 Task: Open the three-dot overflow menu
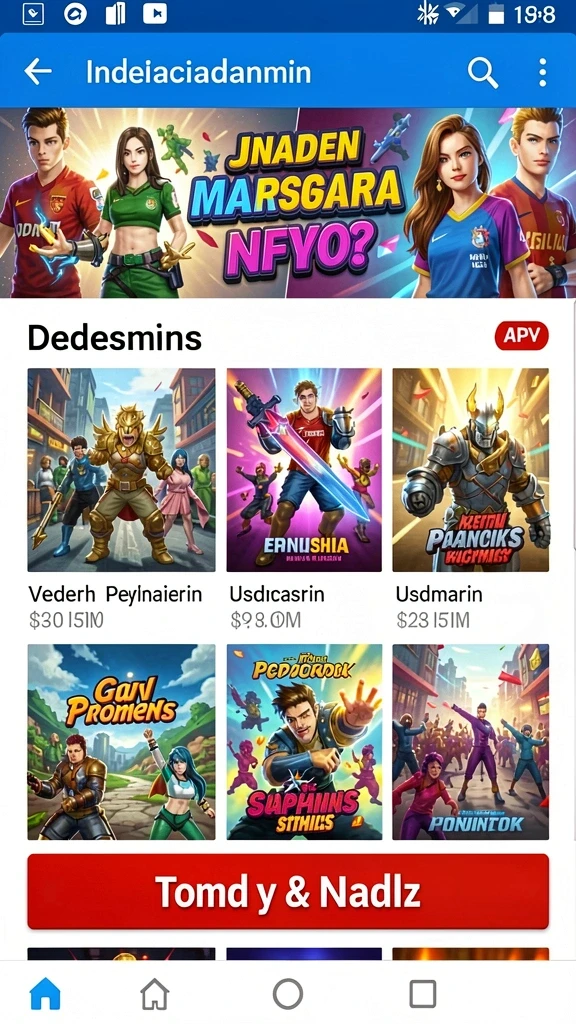[542, 72]
